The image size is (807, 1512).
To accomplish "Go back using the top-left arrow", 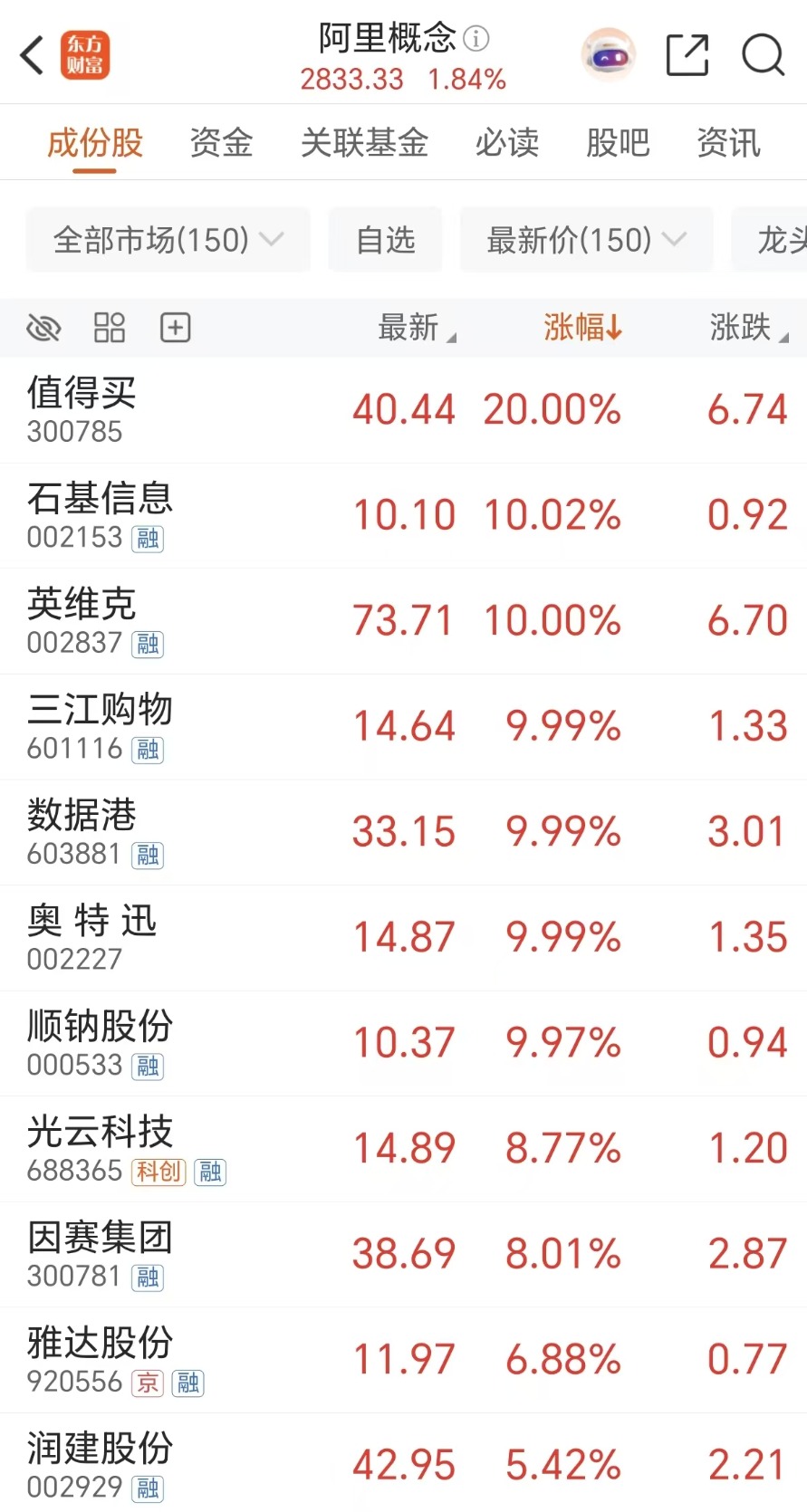I will 33,54.
